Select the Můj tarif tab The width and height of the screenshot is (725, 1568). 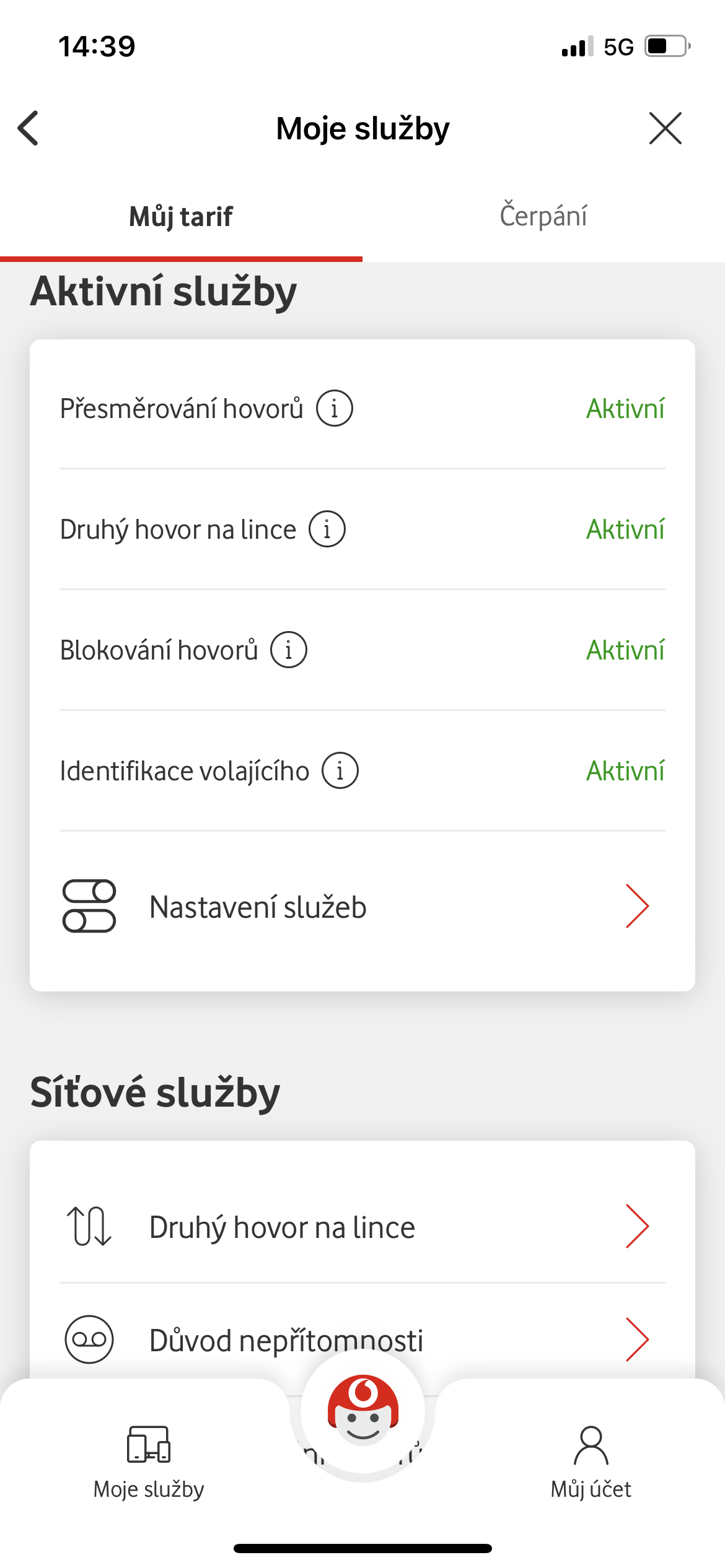[x=181, y=217]
